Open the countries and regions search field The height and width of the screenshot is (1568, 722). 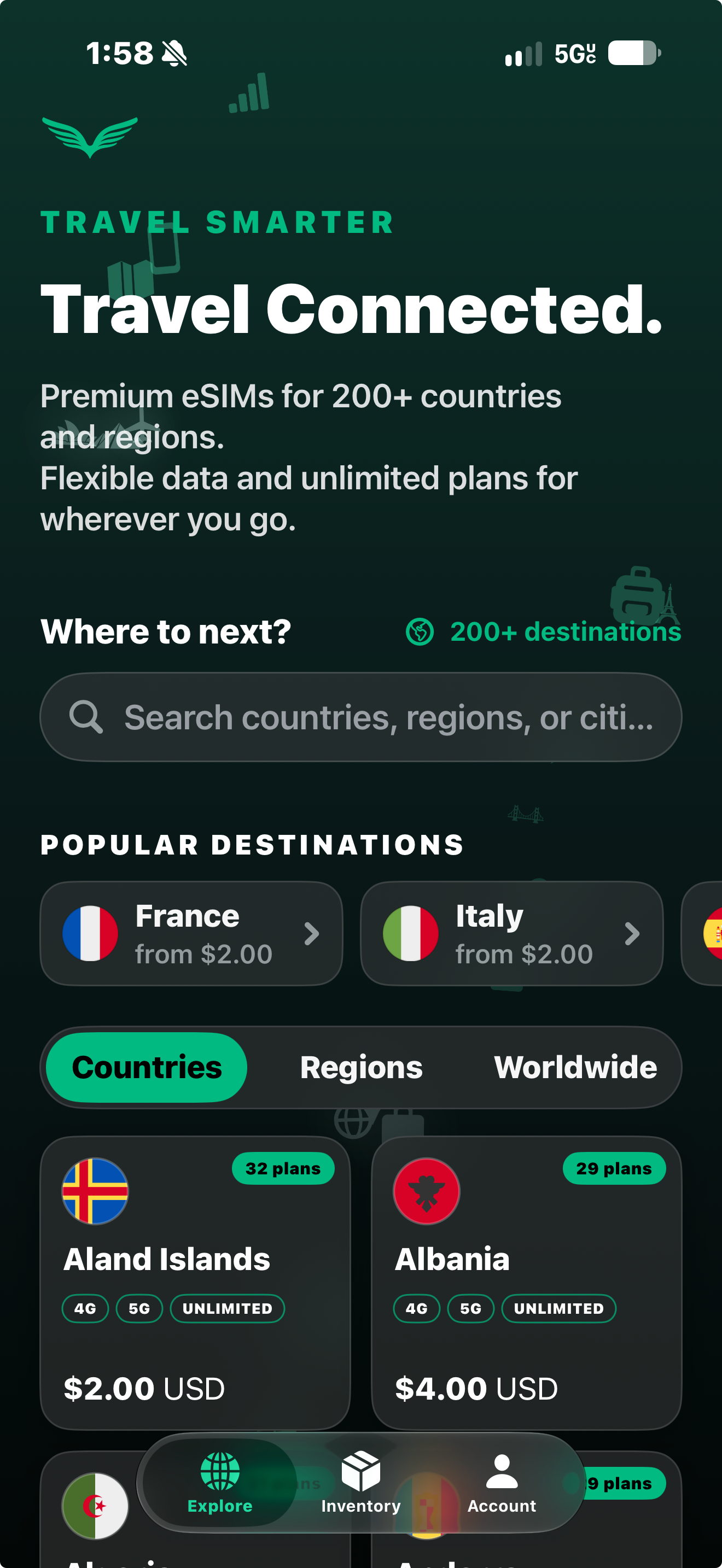click(x=361, y=717)
